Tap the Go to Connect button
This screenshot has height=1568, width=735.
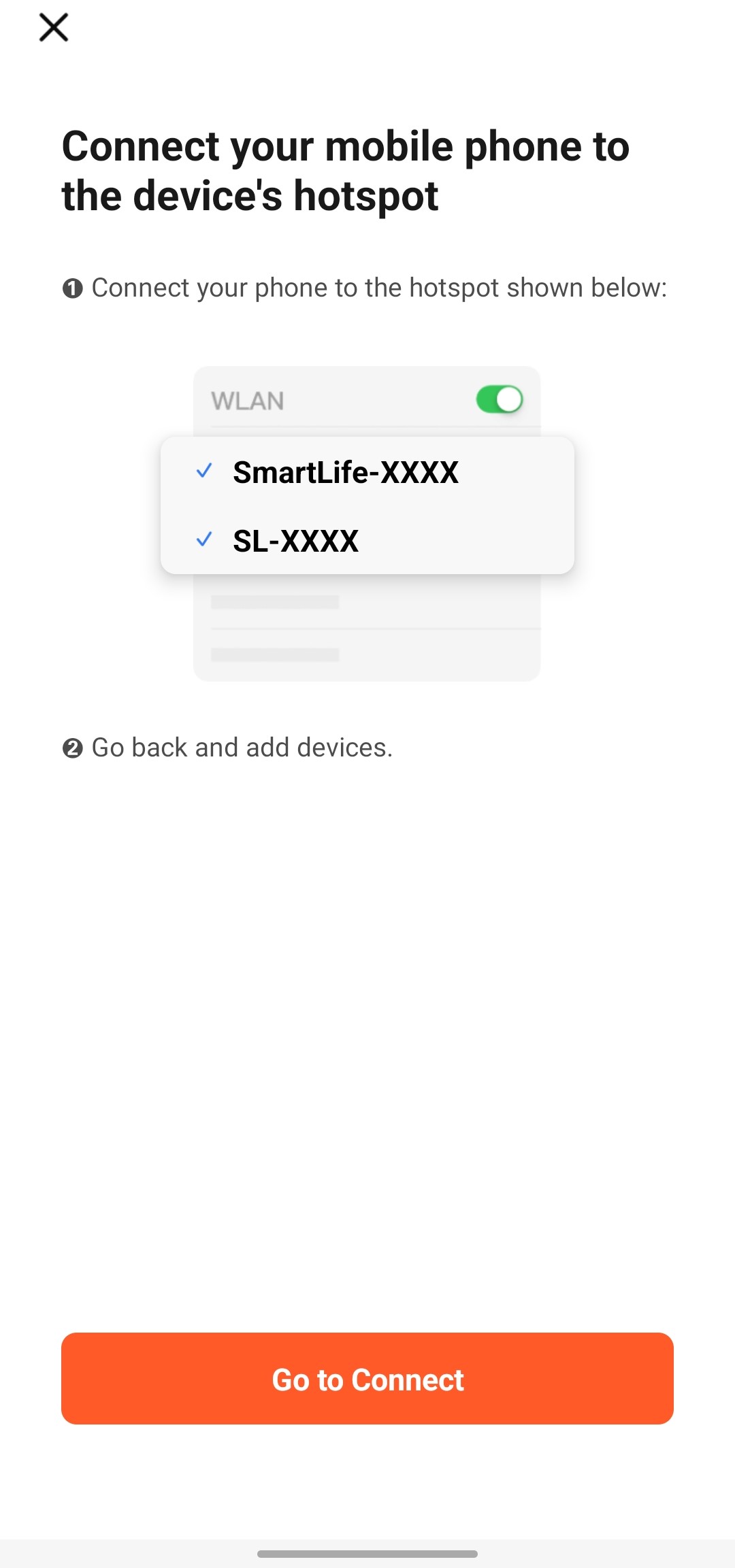tap(367, 1378)
